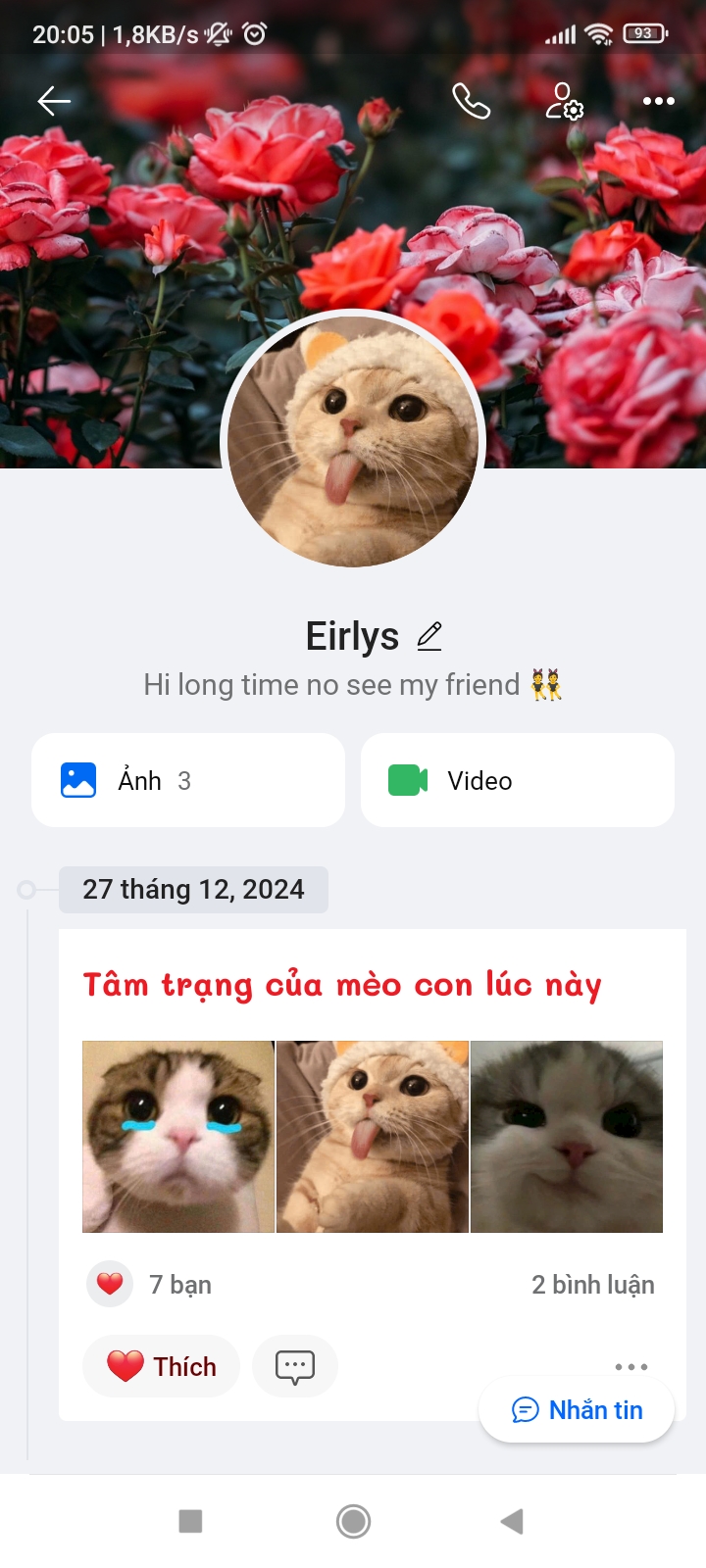Open the crying cat photo
Image resolution: width=706 pixels, height=1568 pixels.
[x=178, y=1137]
